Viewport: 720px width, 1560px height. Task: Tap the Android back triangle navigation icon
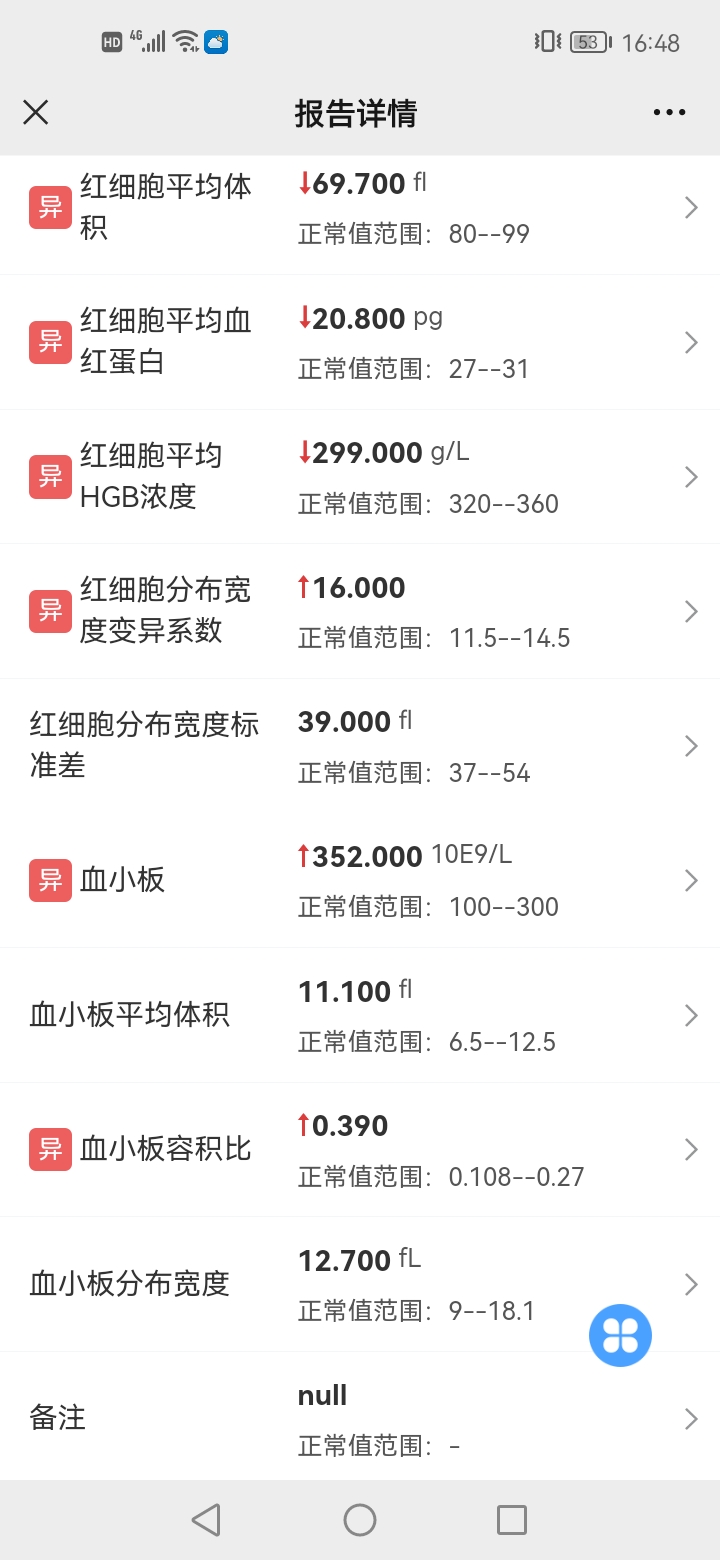click(205, 1519)
